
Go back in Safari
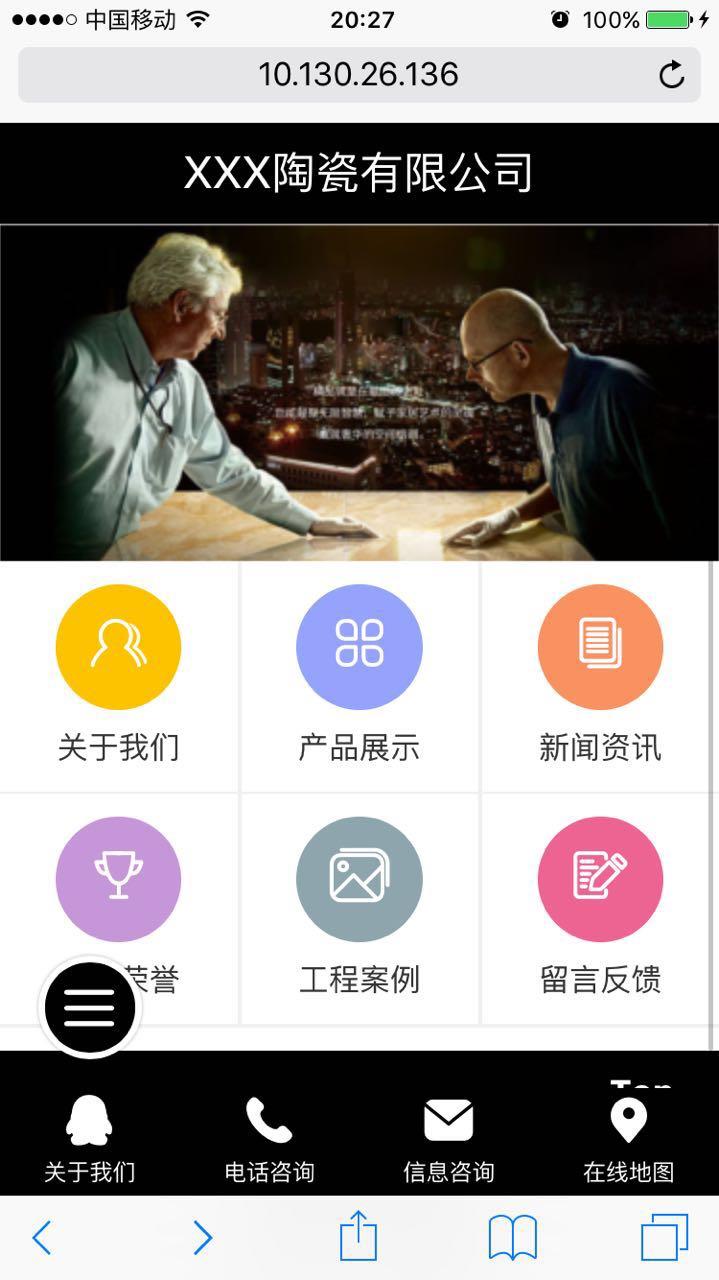pos(41,1238)
